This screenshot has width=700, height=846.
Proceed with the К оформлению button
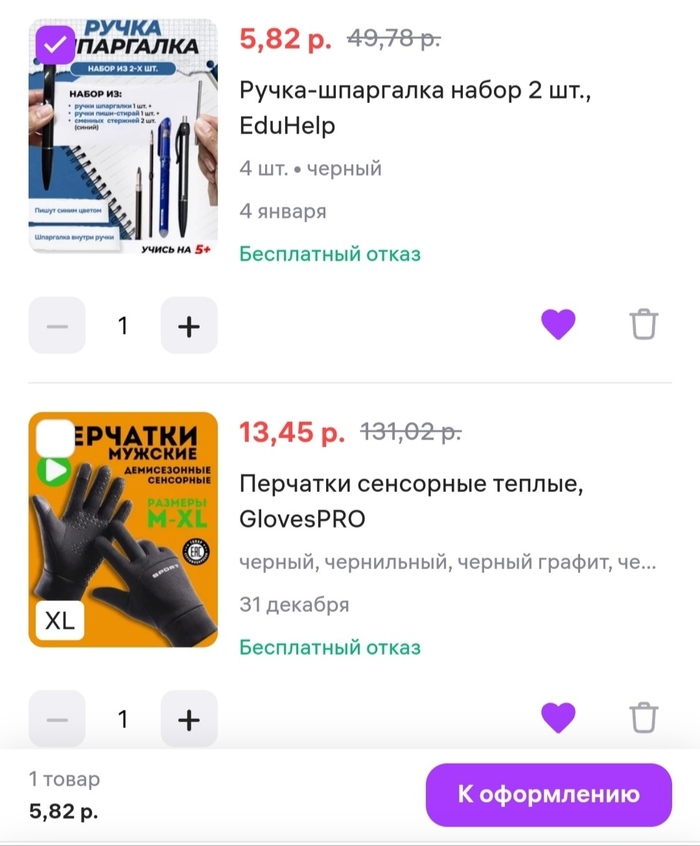548,795
